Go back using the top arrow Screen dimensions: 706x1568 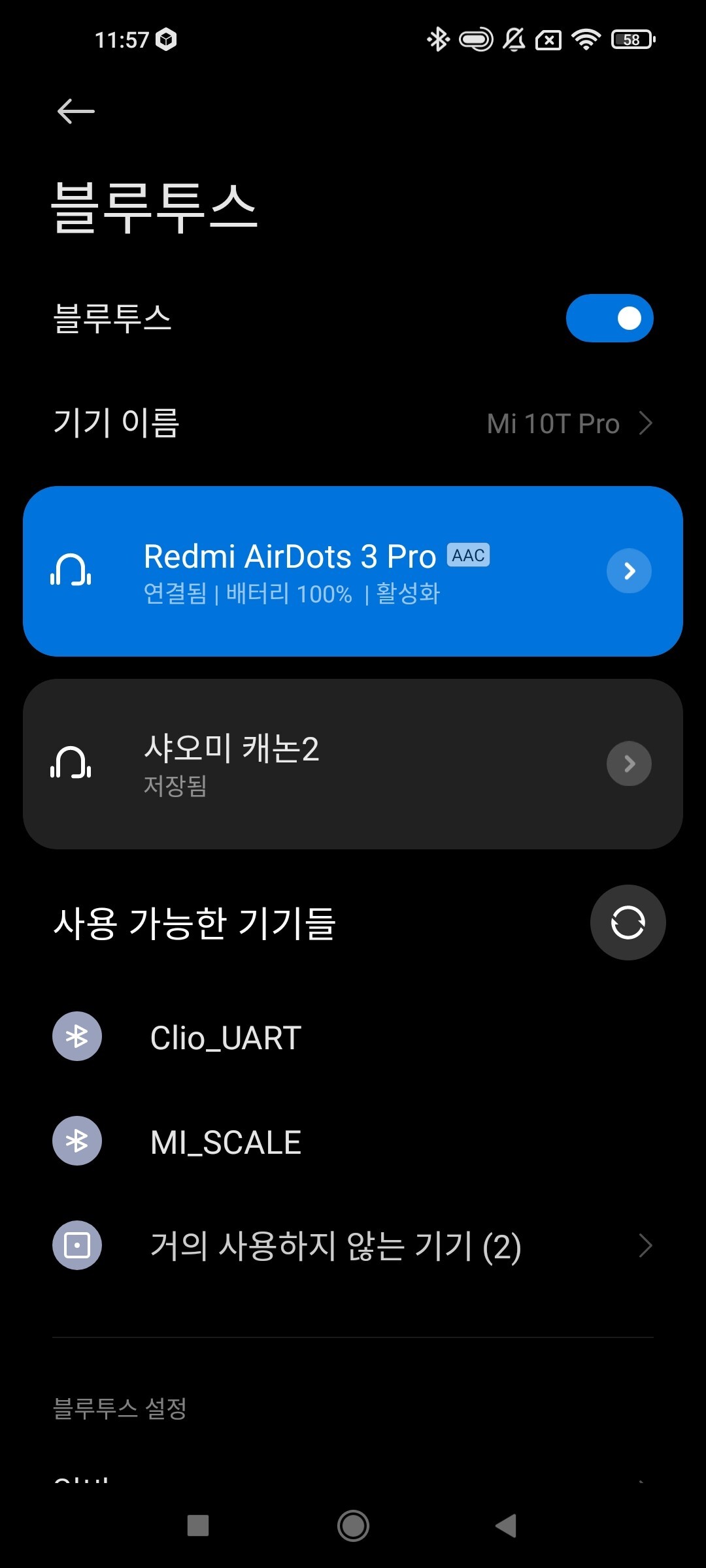pos(76,111)
